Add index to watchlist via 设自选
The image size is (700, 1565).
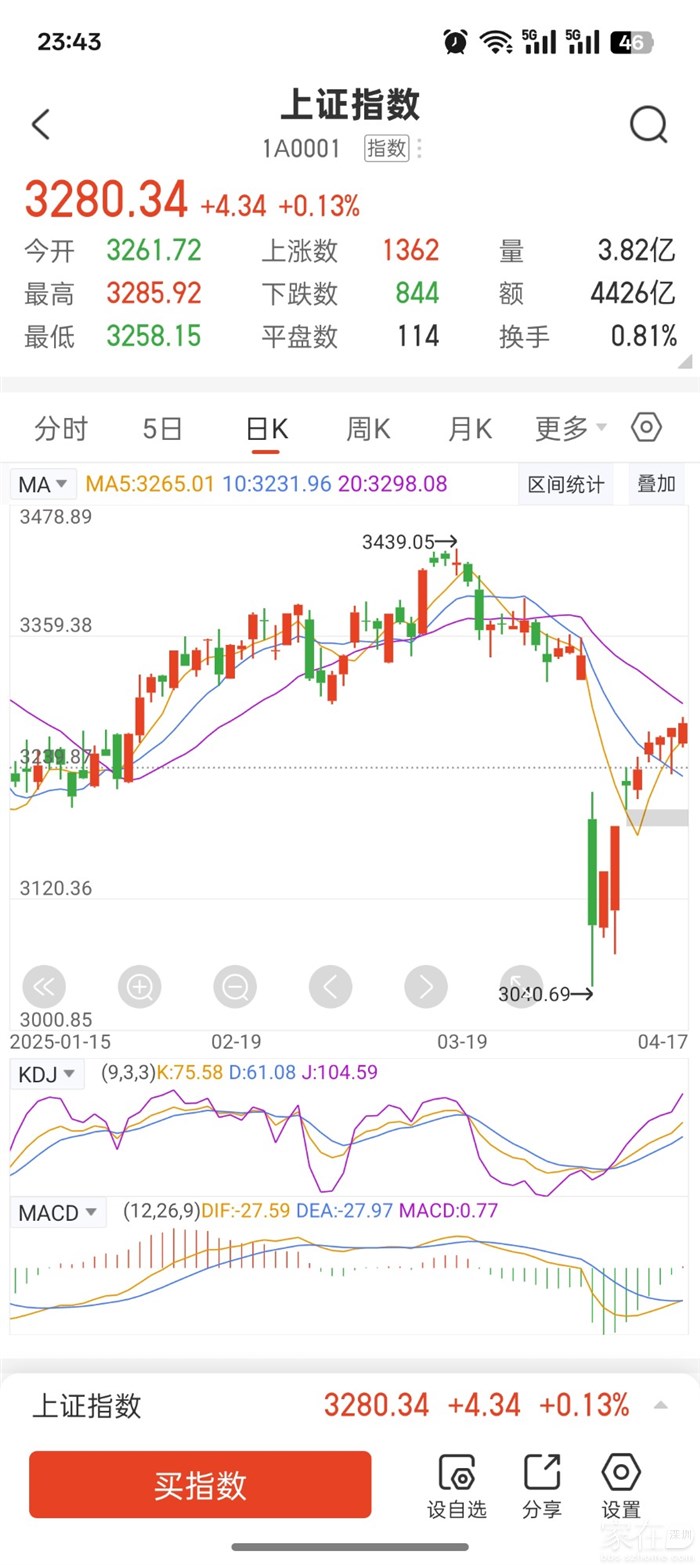coord(457,1485)
